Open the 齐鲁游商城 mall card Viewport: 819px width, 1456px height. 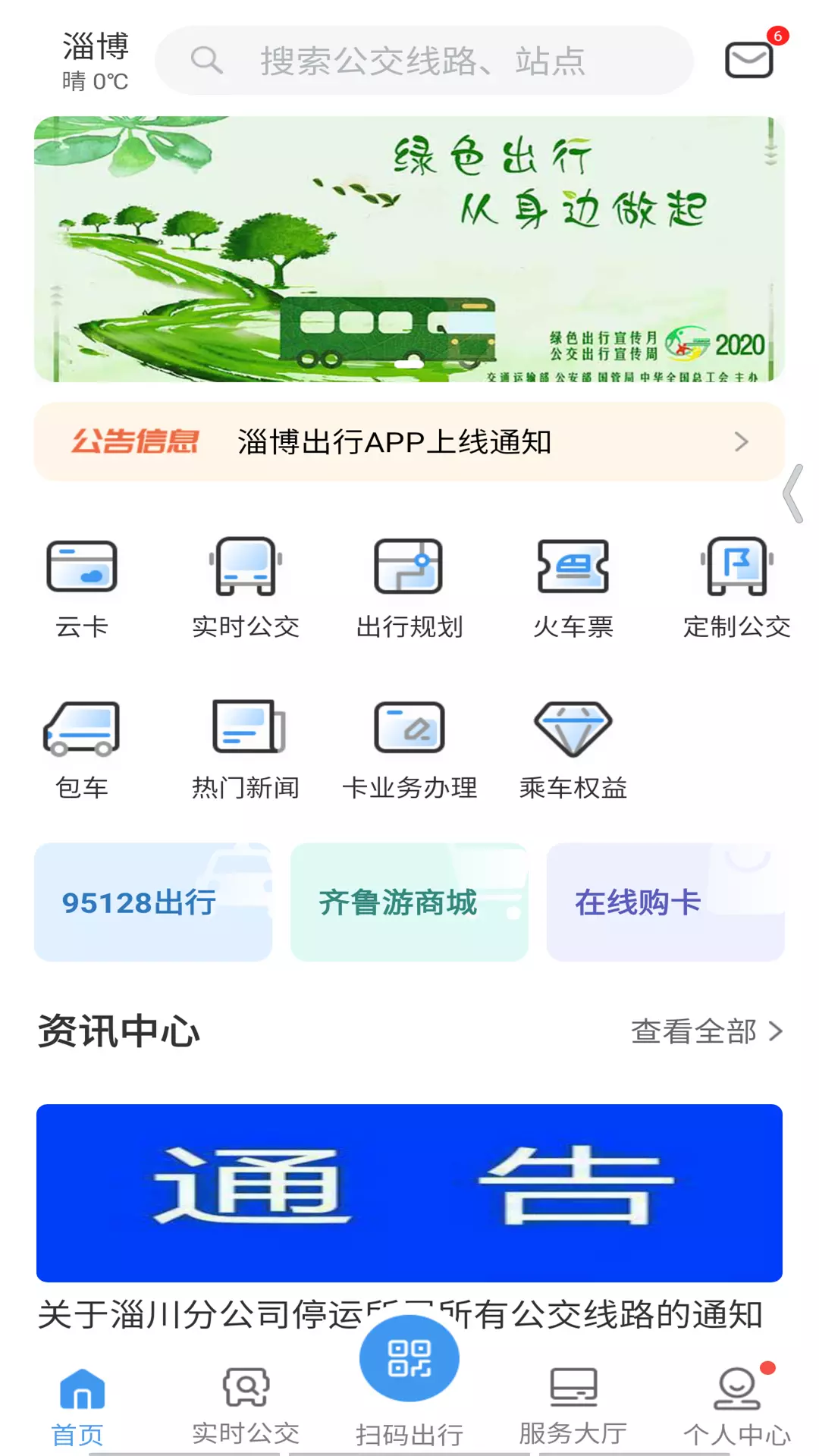[409, 902]
